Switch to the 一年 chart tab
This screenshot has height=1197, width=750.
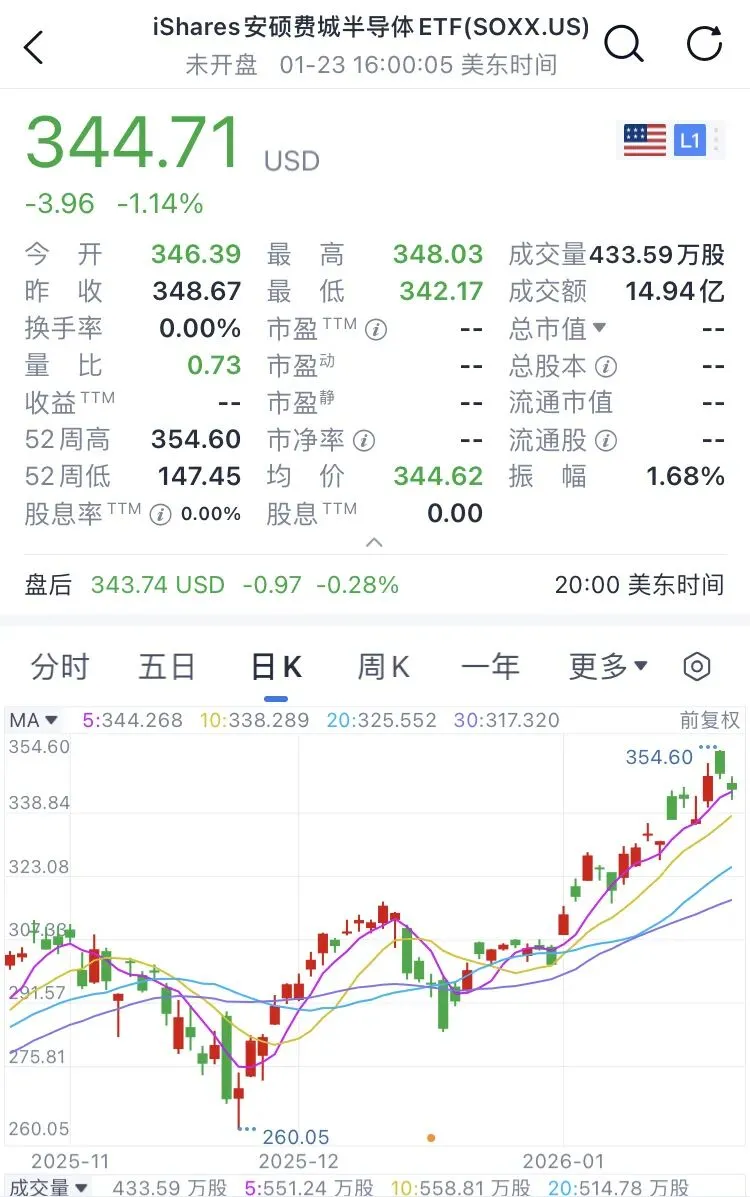pos(490,666)
